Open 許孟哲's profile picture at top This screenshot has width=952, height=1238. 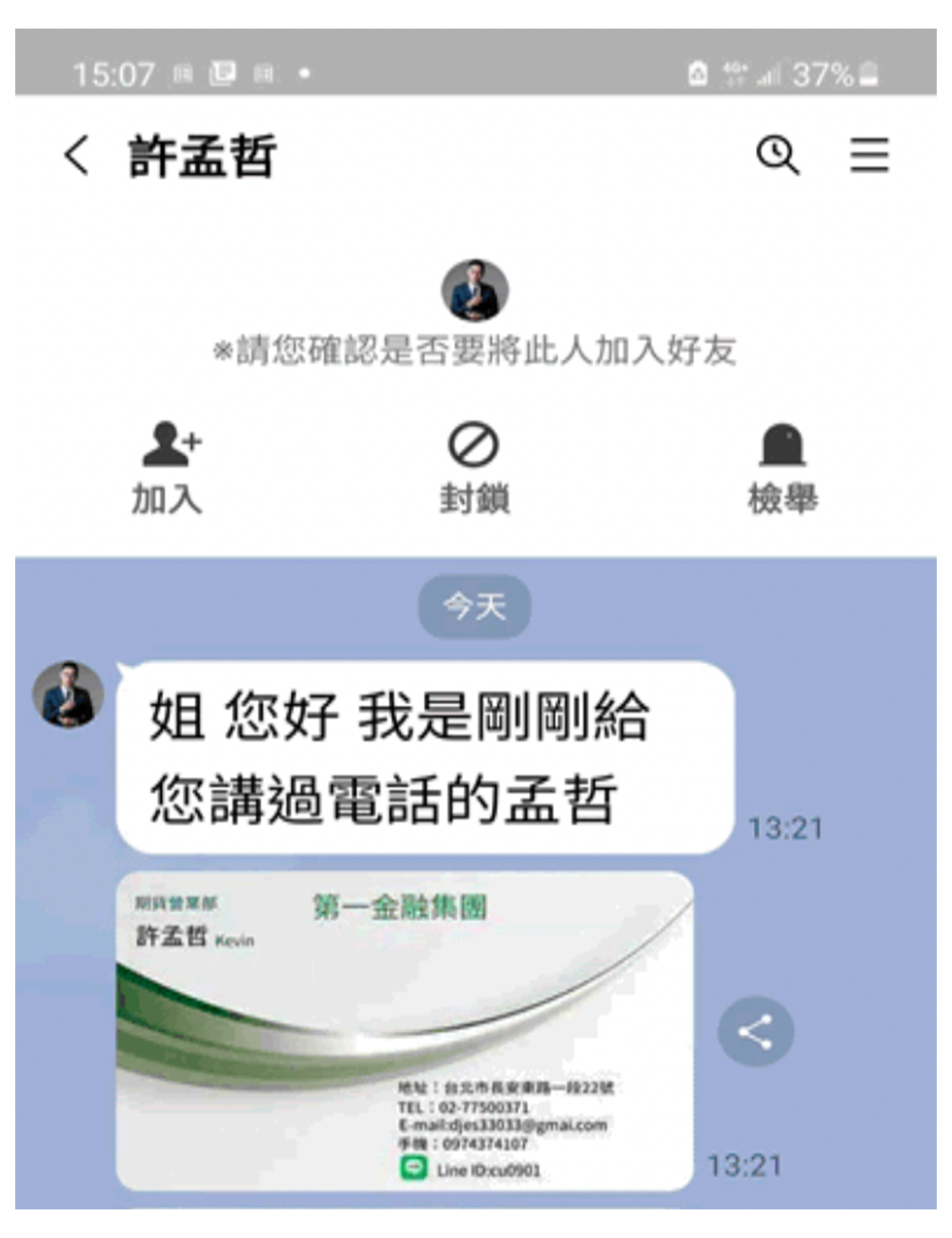(x=475, y=290)
